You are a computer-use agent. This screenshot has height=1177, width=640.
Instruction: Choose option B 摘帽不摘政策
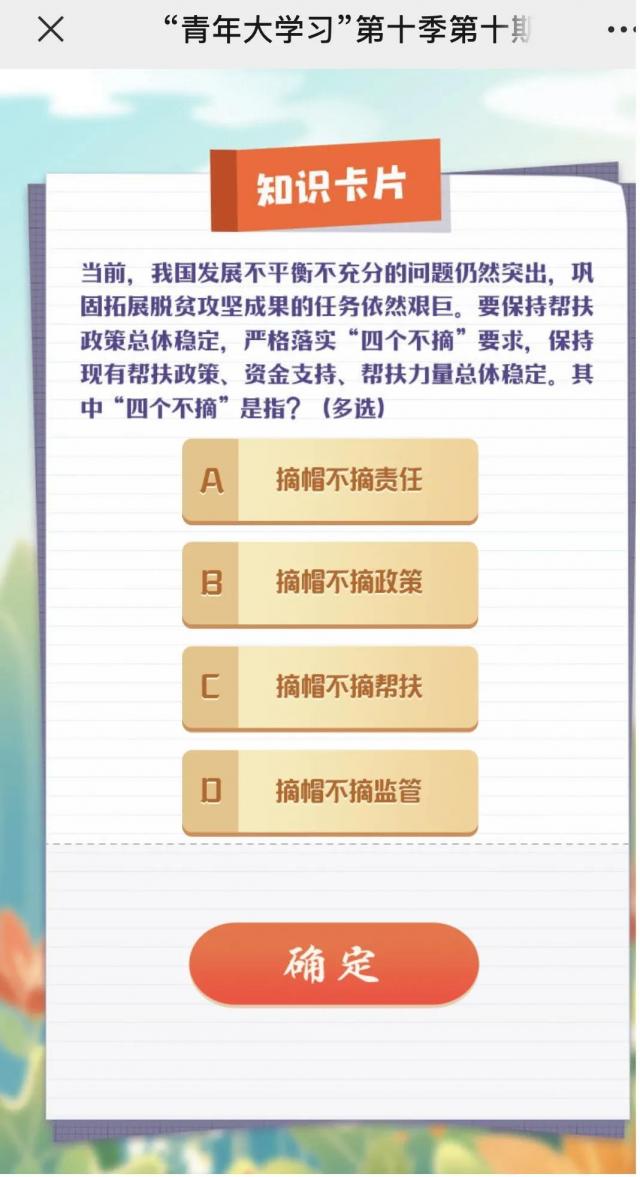tap(330, 583)
